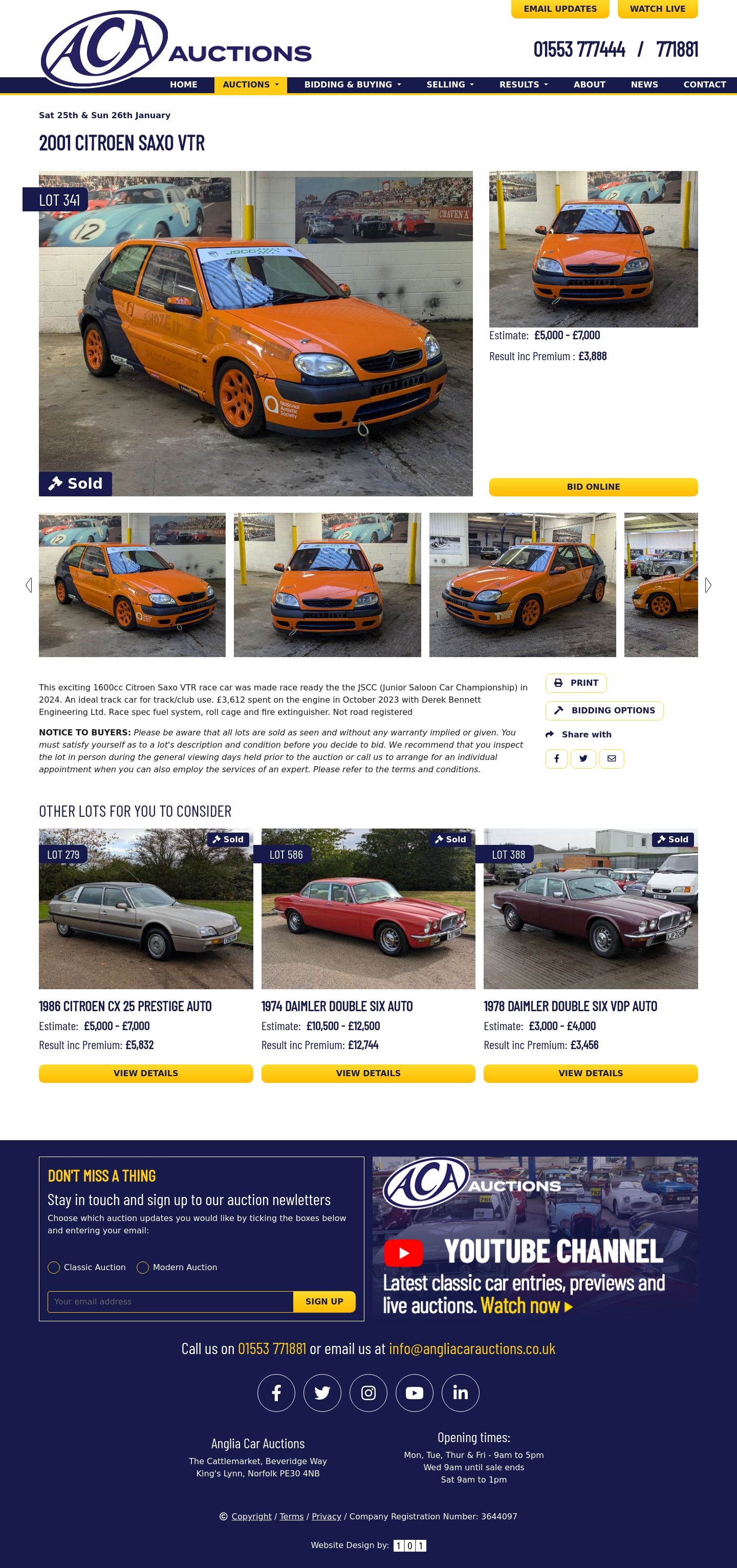Open the Watch Live button
This screenshot has height=1568, width=737.
(657, 9)
